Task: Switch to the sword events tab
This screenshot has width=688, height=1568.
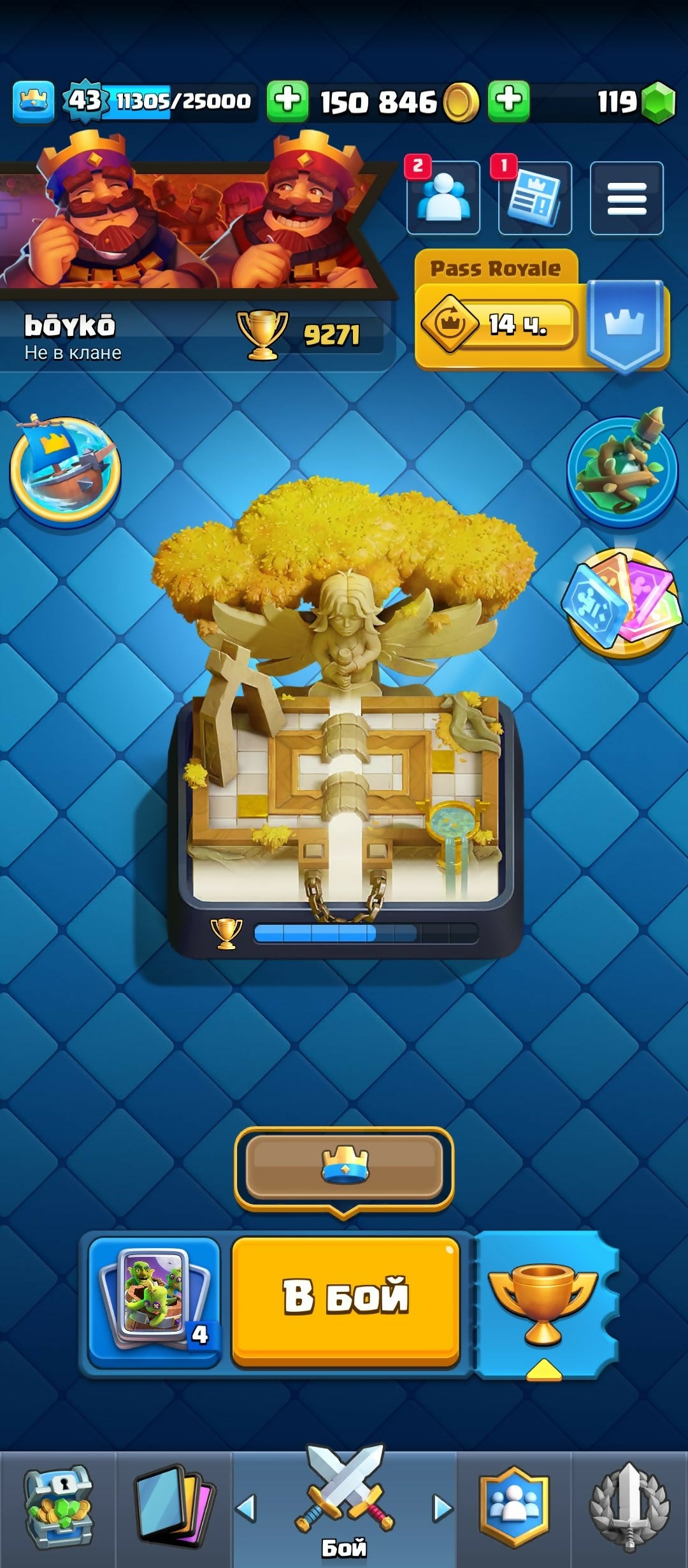Action: coord(629,1507)
